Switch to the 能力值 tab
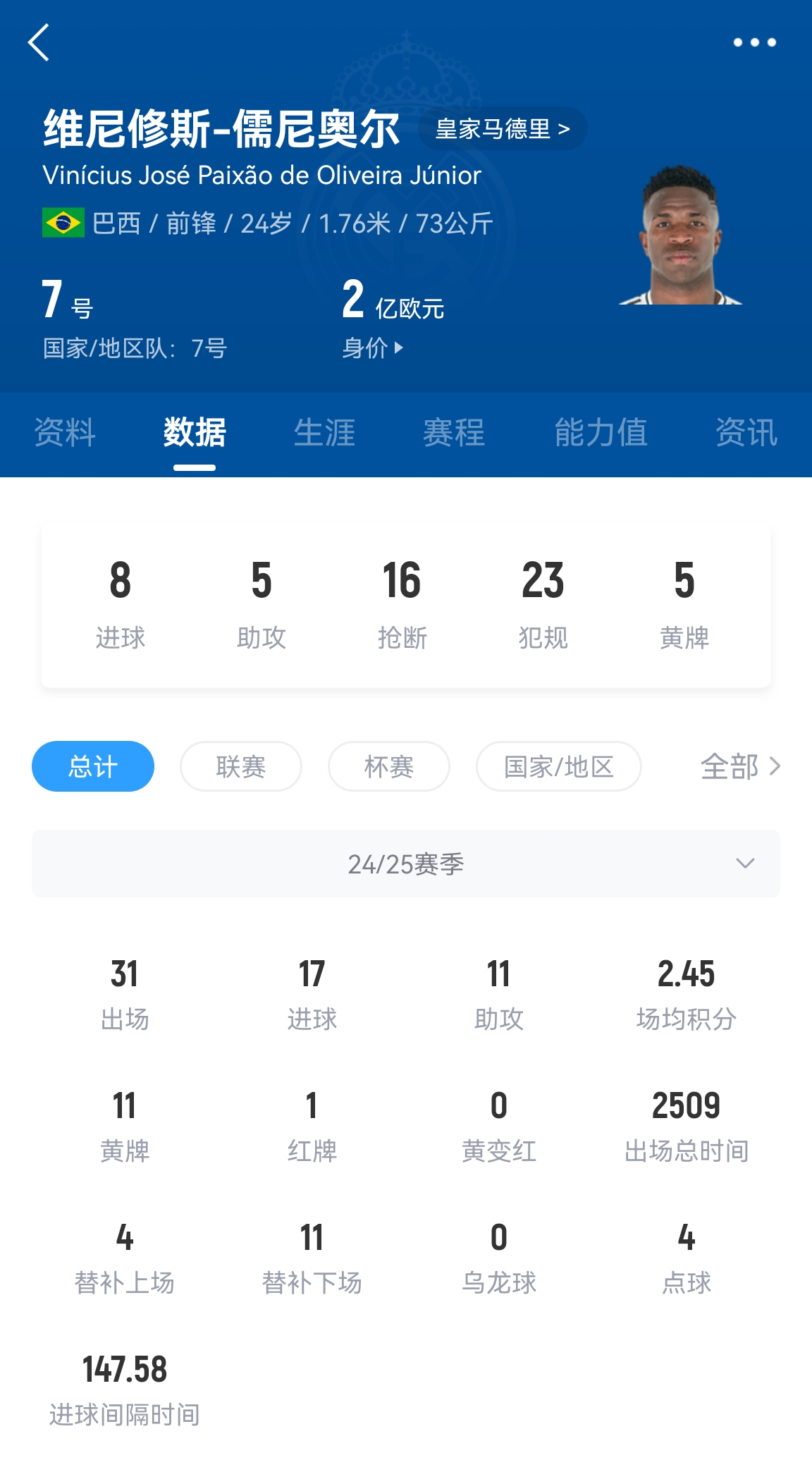 click(601, 432)
